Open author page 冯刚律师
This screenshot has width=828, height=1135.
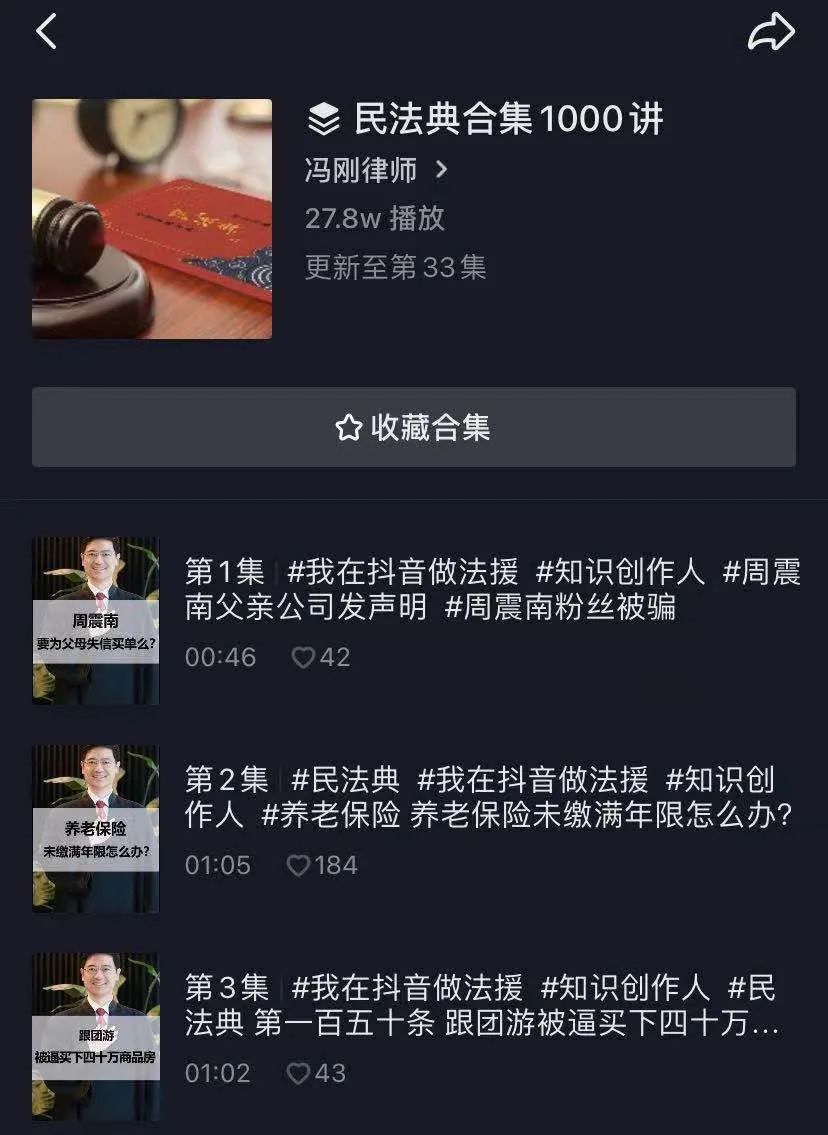point(375,170)
